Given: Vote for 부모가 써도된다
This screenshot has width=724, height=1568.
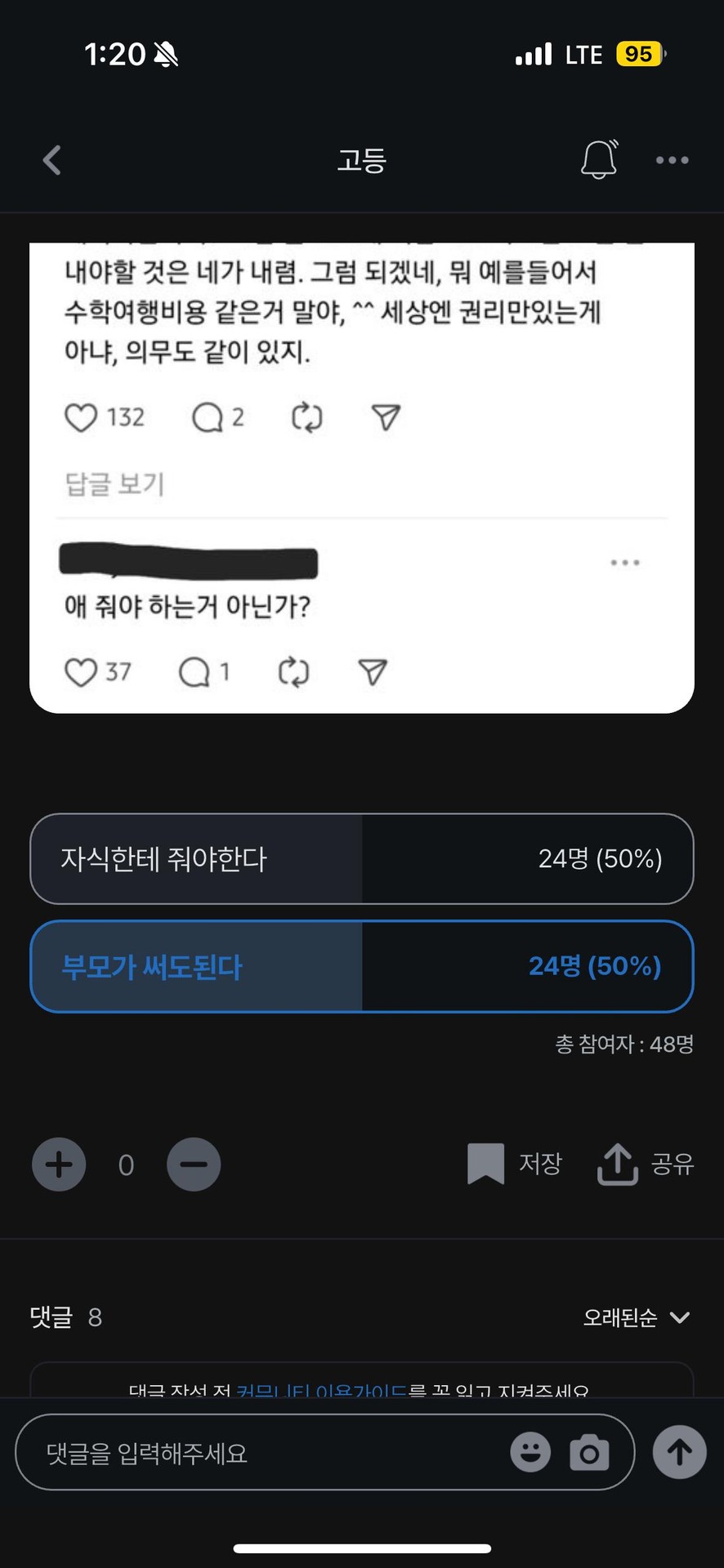Looking at the screenshot, I should tap(361, 966).
